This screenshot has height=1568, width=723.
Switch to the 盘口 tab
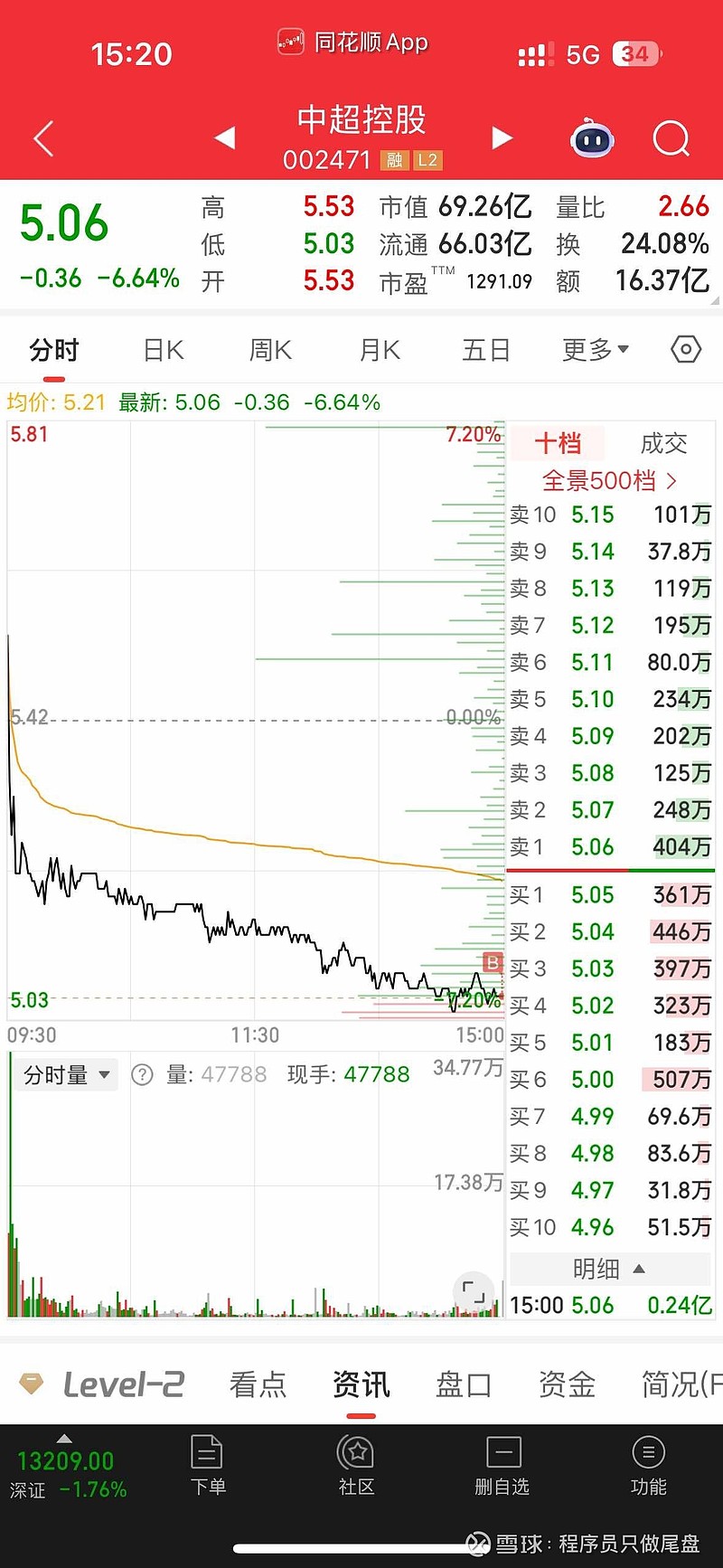464,1384
